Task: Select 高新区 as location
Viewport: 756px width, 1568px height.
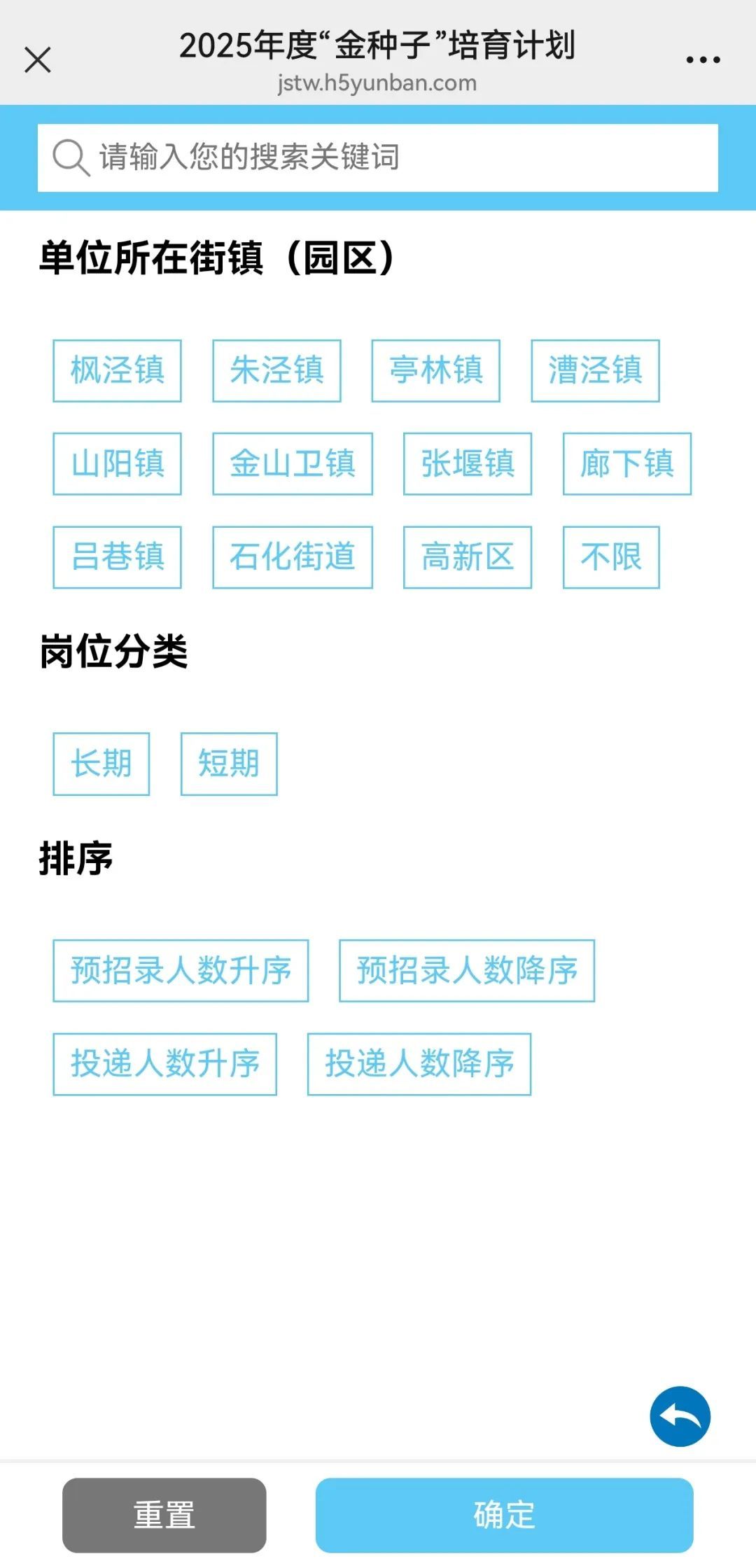Action: pos(468,557)
